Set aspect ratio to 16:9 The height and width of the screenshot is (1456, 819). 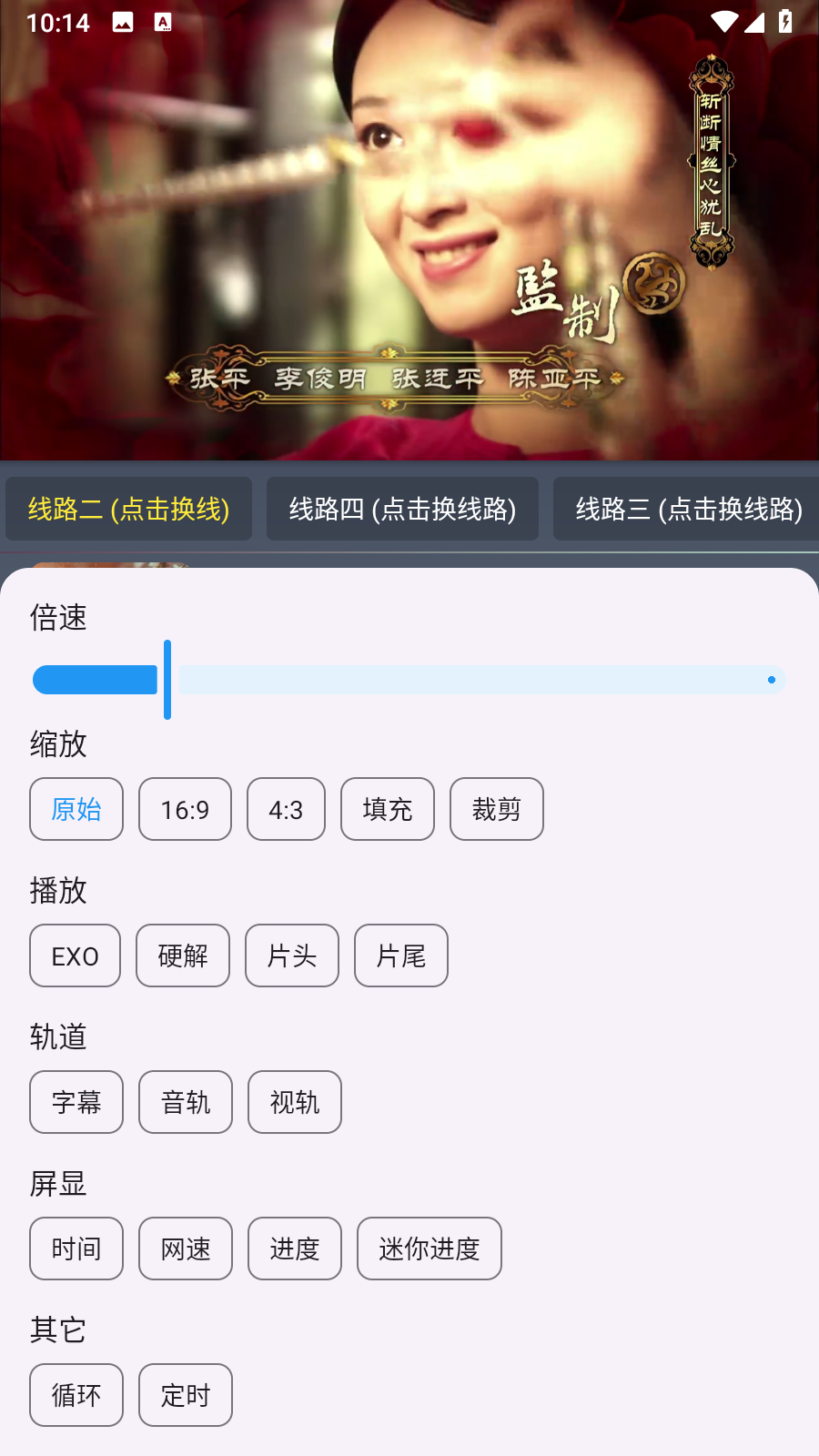coord(185,809)
